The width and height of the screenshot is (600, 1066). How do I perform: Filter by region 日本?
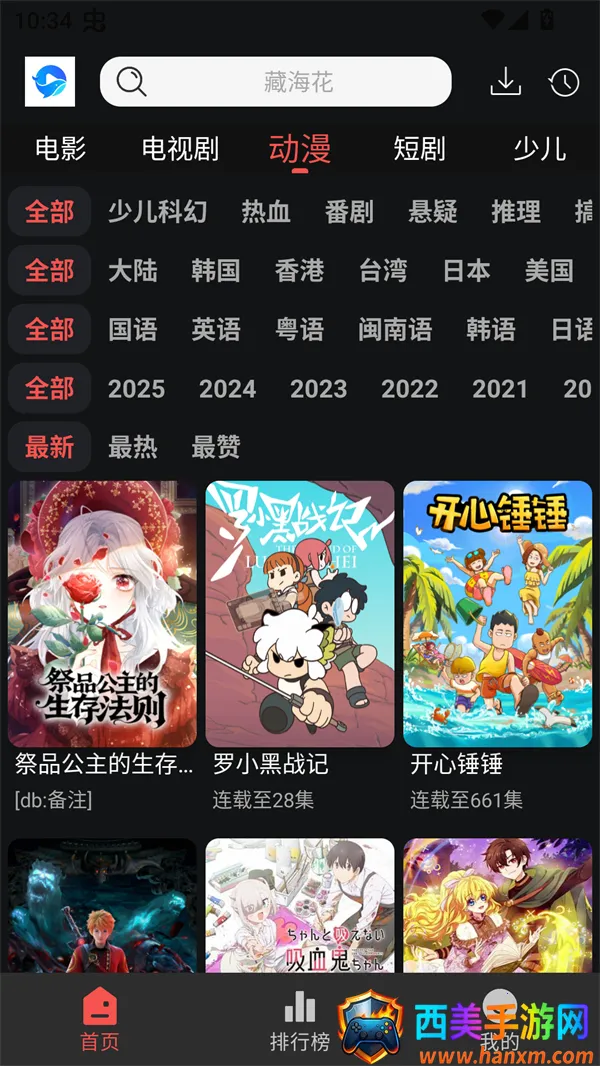pos(466,270)
